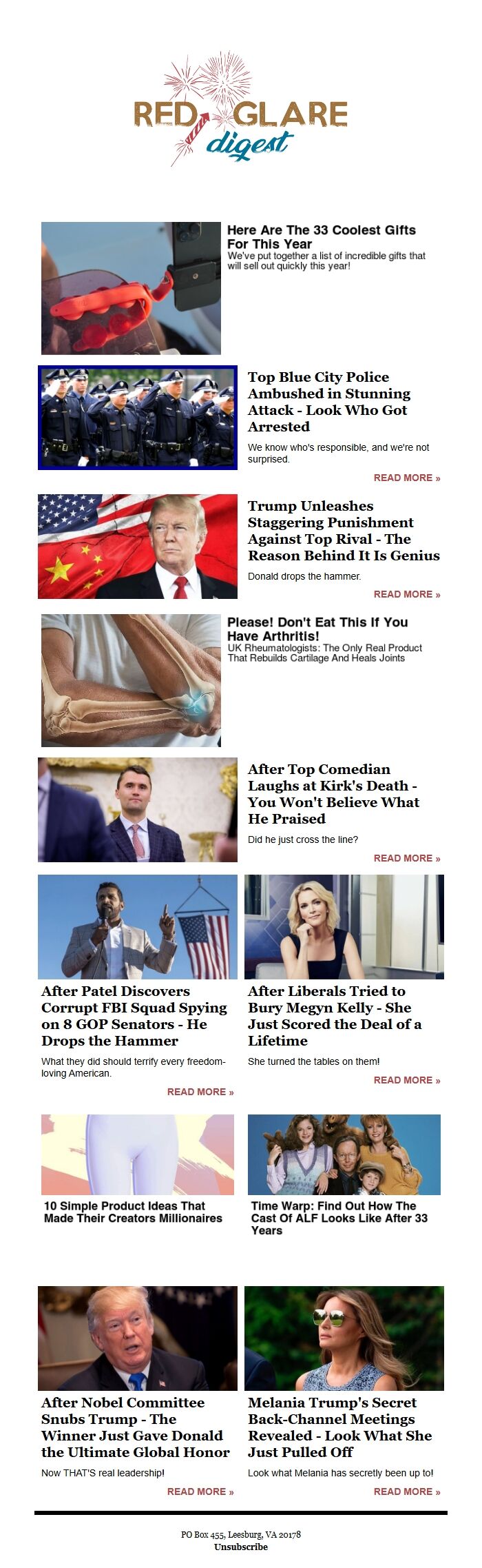
Task: Tap READ MORE under the police ambush story
Action: 406,478
